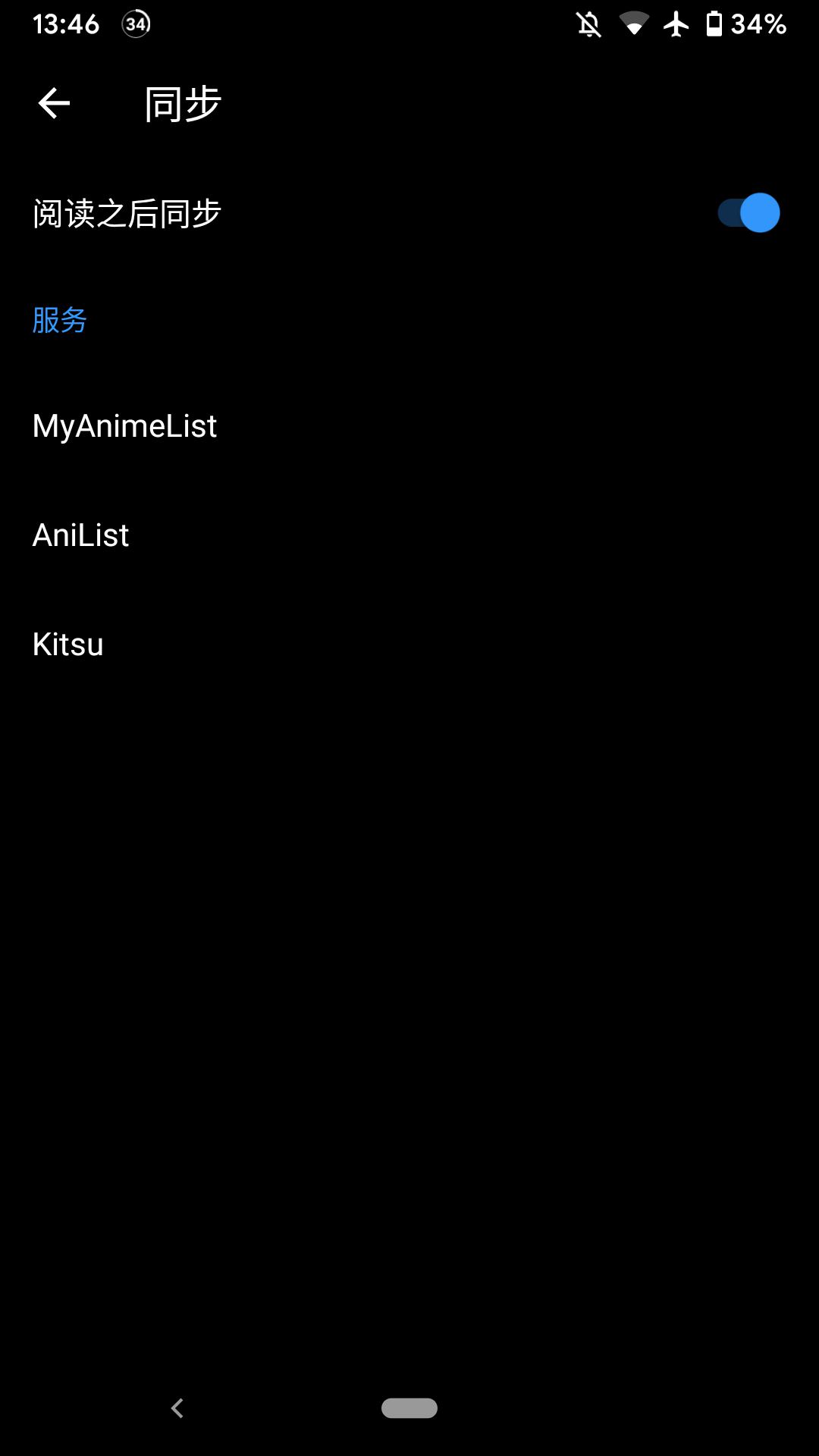The image size is (819, 1456).
Task: Go back from the 同步 screen
Action: pos(54,103)
